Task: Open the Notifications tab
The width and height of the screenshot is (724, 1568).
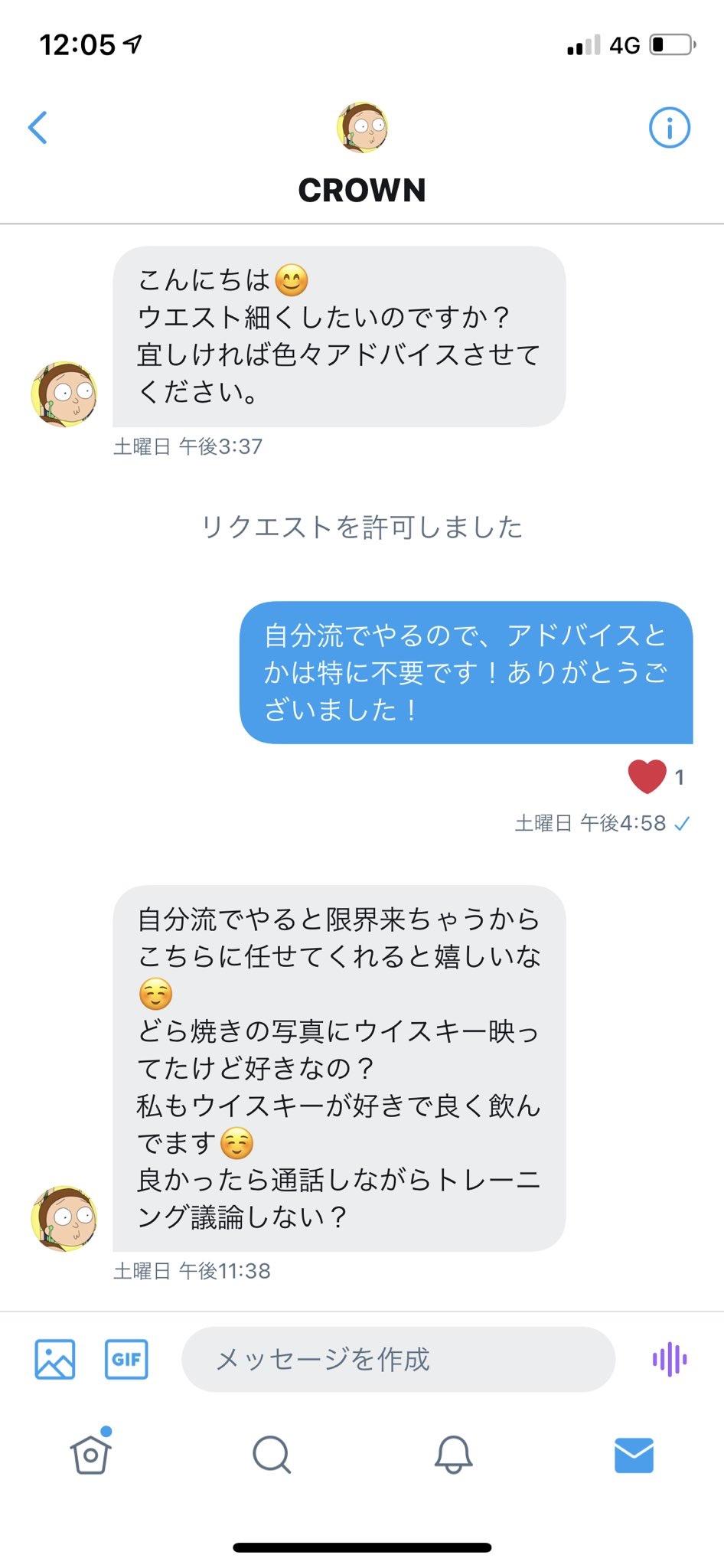Action: click(453, 1454)
